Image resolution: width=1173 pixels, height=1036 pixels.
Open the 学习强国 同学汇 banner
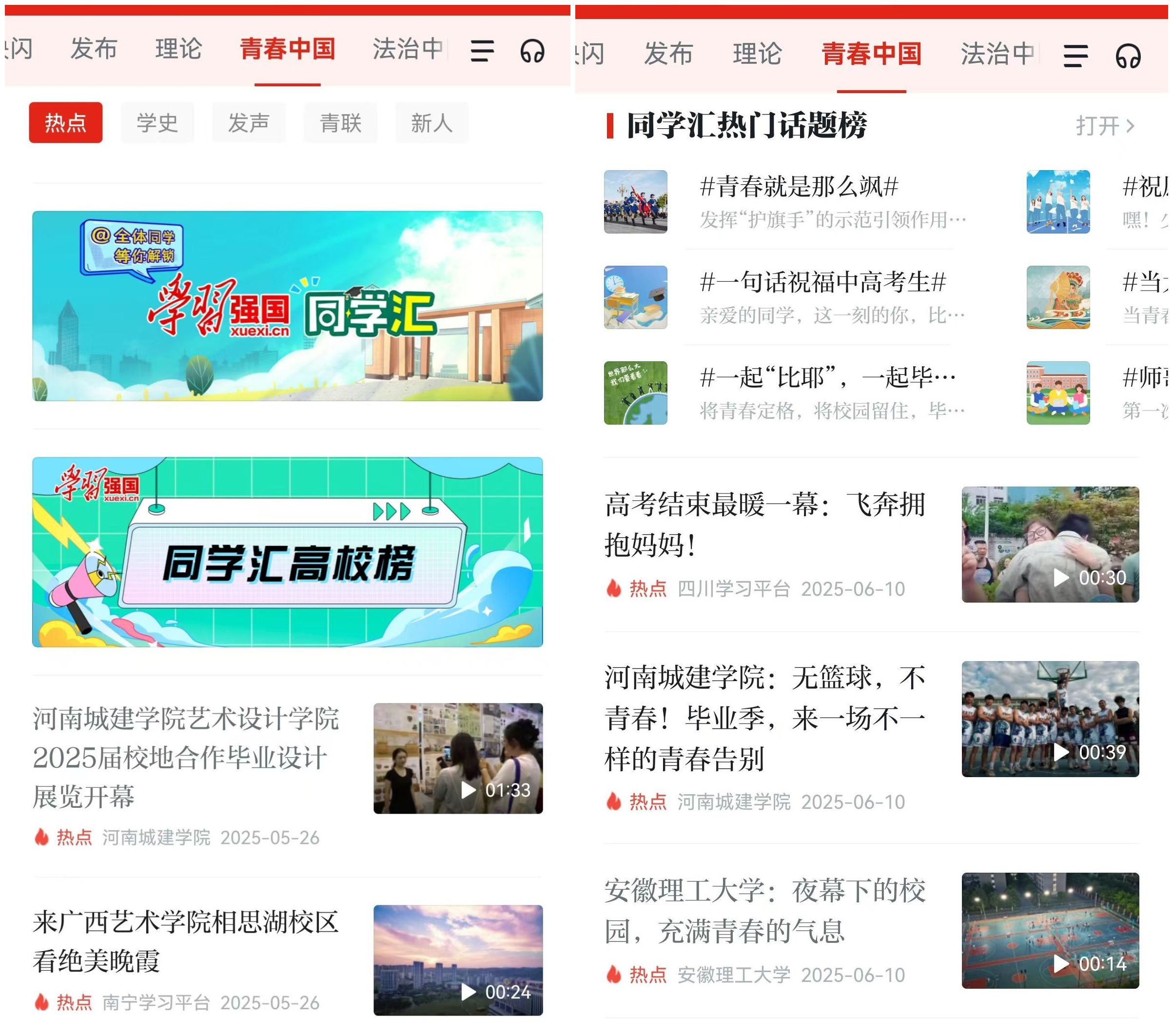point(287,305)
